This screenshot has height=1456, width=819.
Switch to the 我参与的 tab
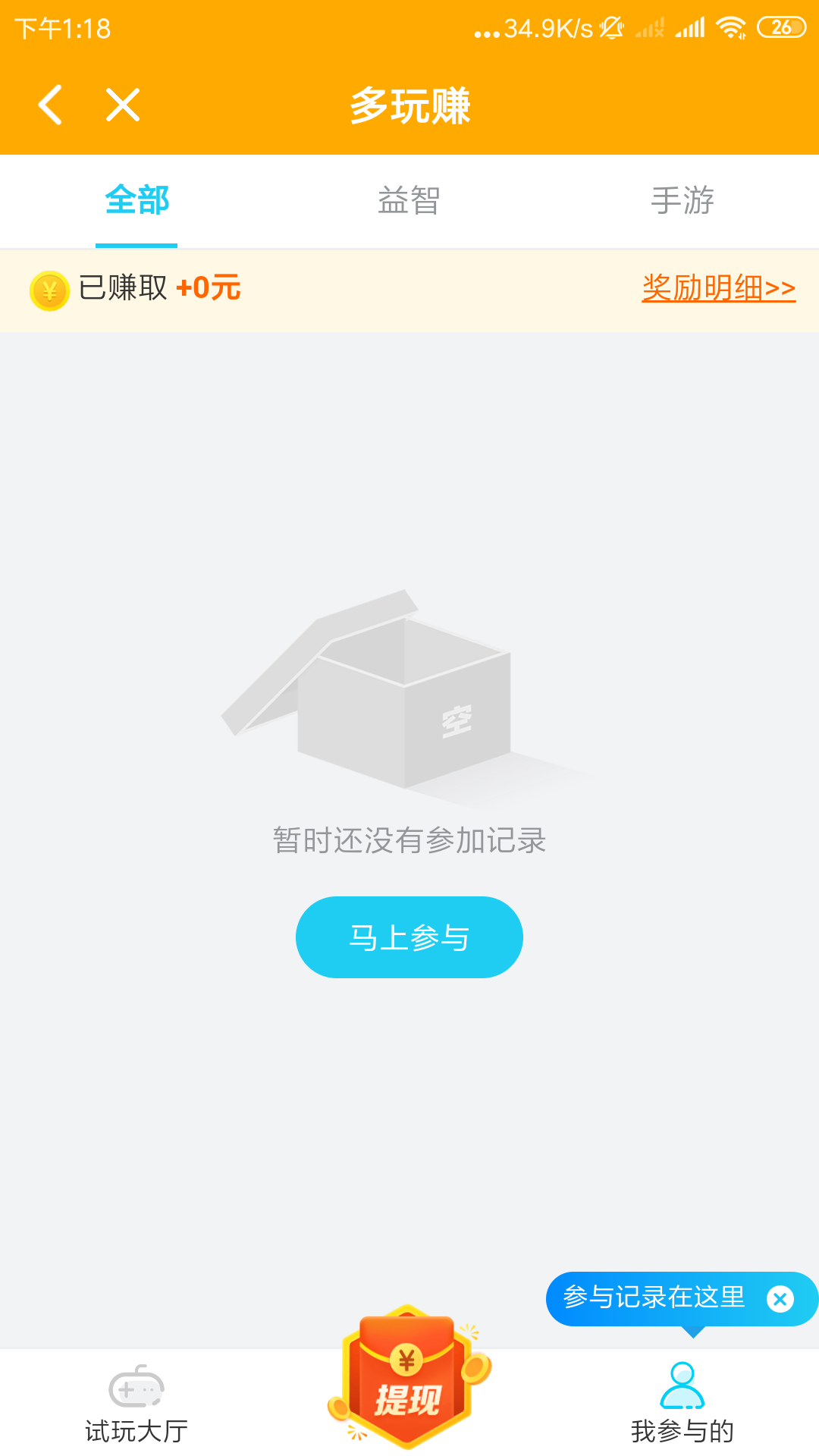pos(682,1403)
